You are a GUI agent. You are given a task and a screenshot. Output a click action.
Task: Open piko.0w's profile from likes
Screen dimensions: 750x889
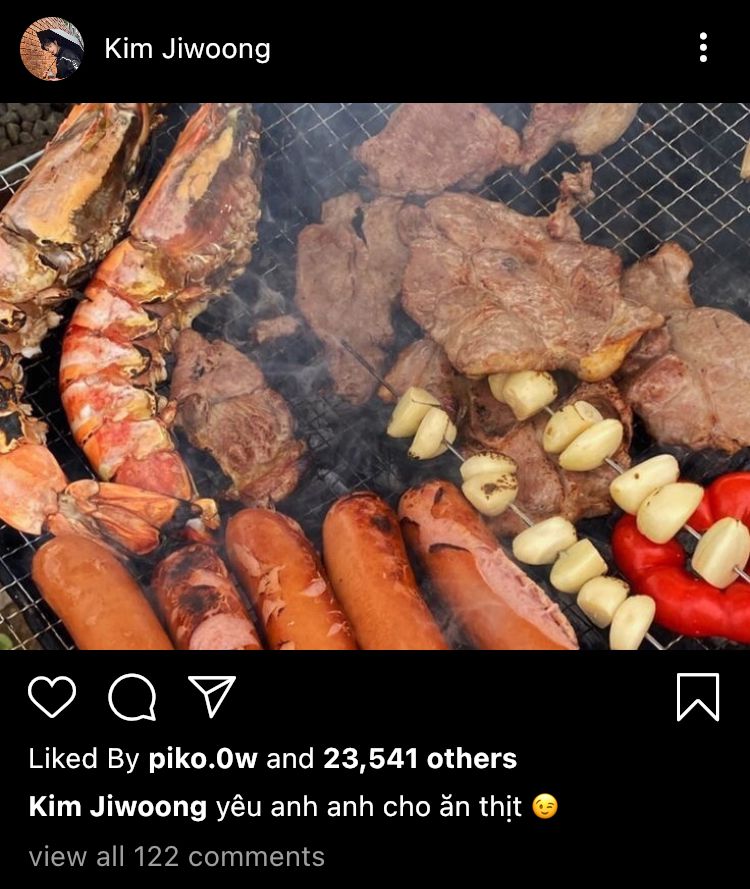202,759
